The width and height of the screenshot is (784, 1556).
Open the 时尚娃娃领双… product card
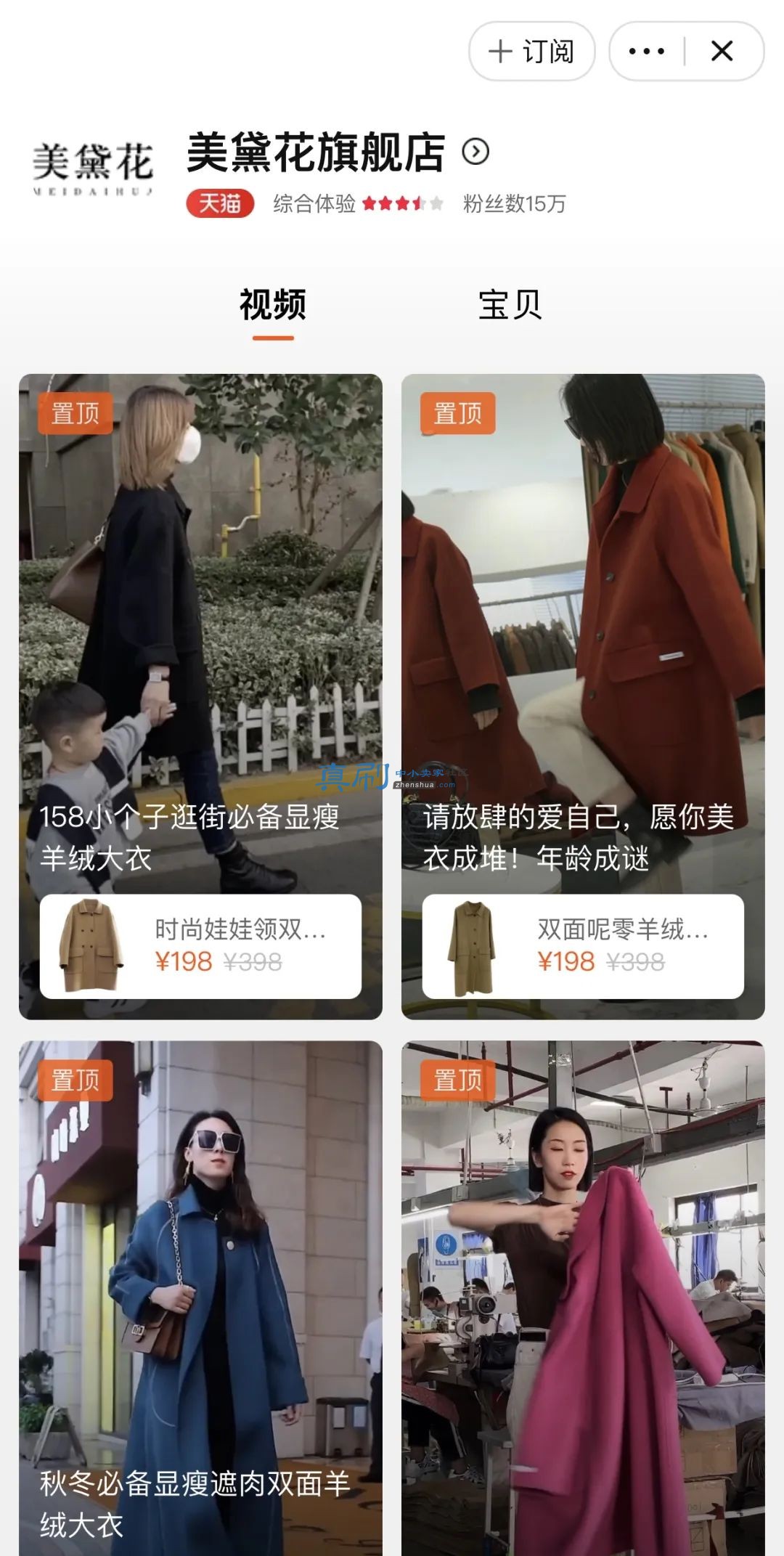[x=200, y=946]
